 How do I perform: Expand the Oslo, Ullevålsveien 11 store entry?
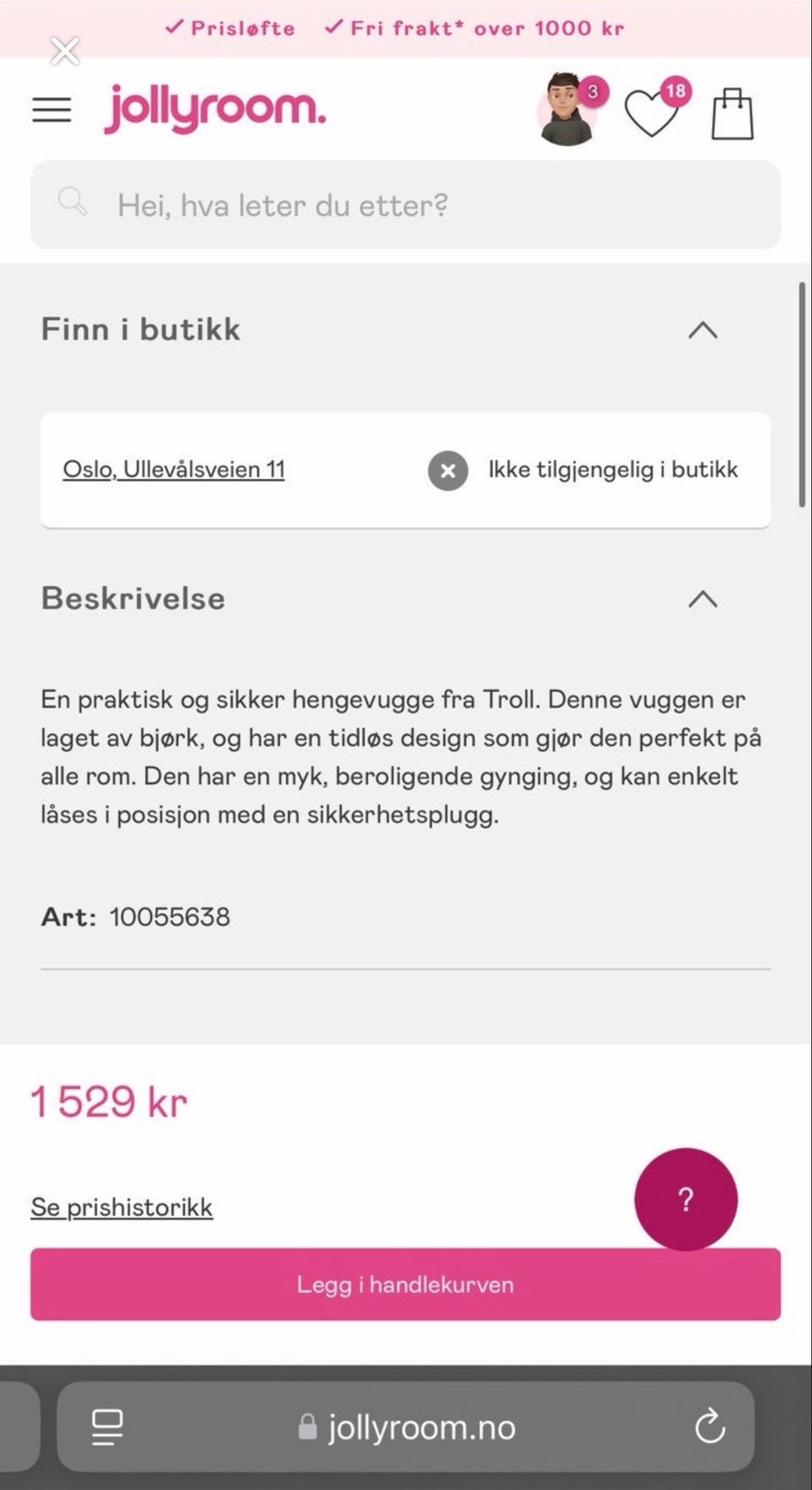pos(173,470)
